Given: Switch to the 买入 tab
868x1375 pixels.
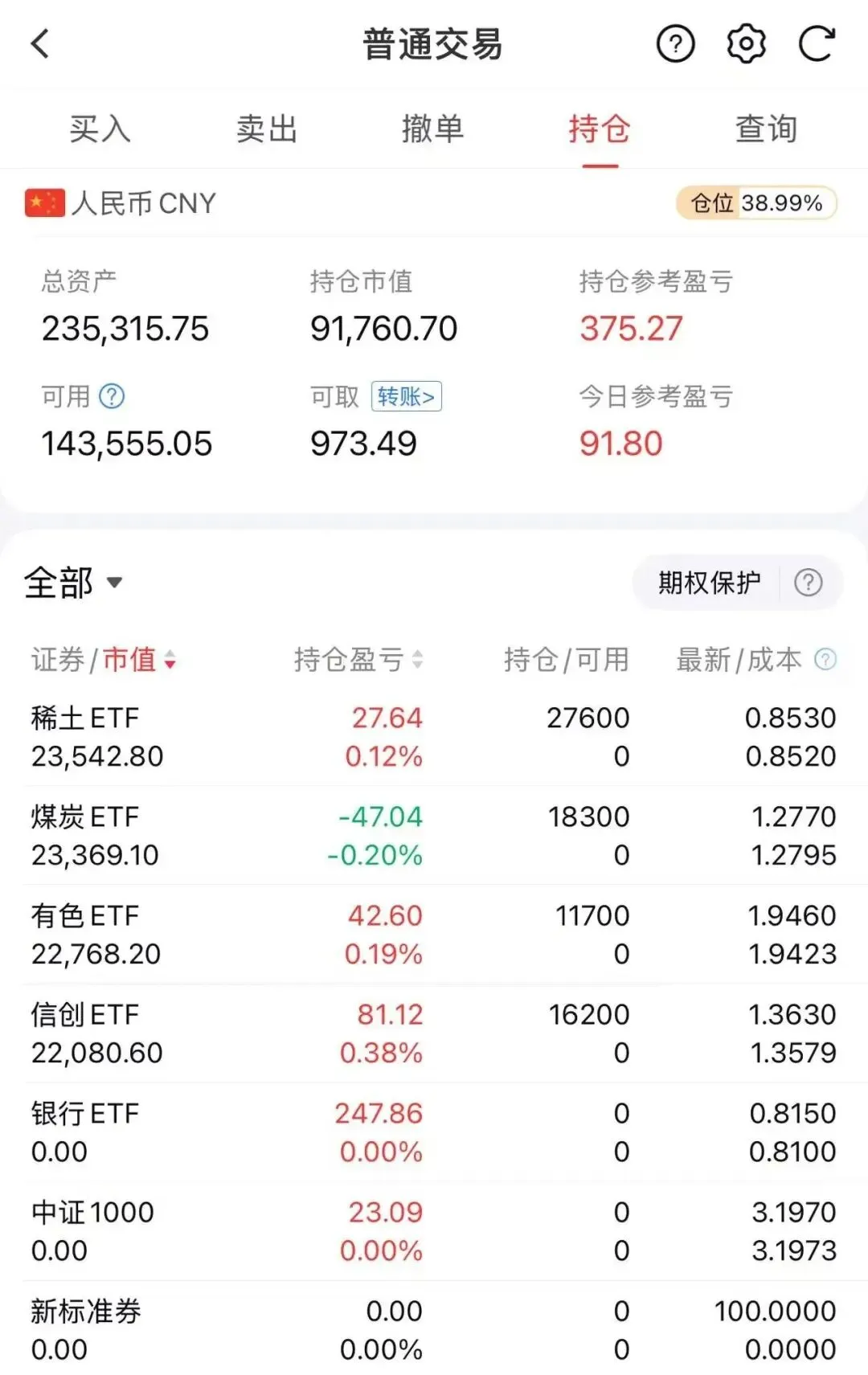Looking at the screenshot, I should (x=100, y=129).
